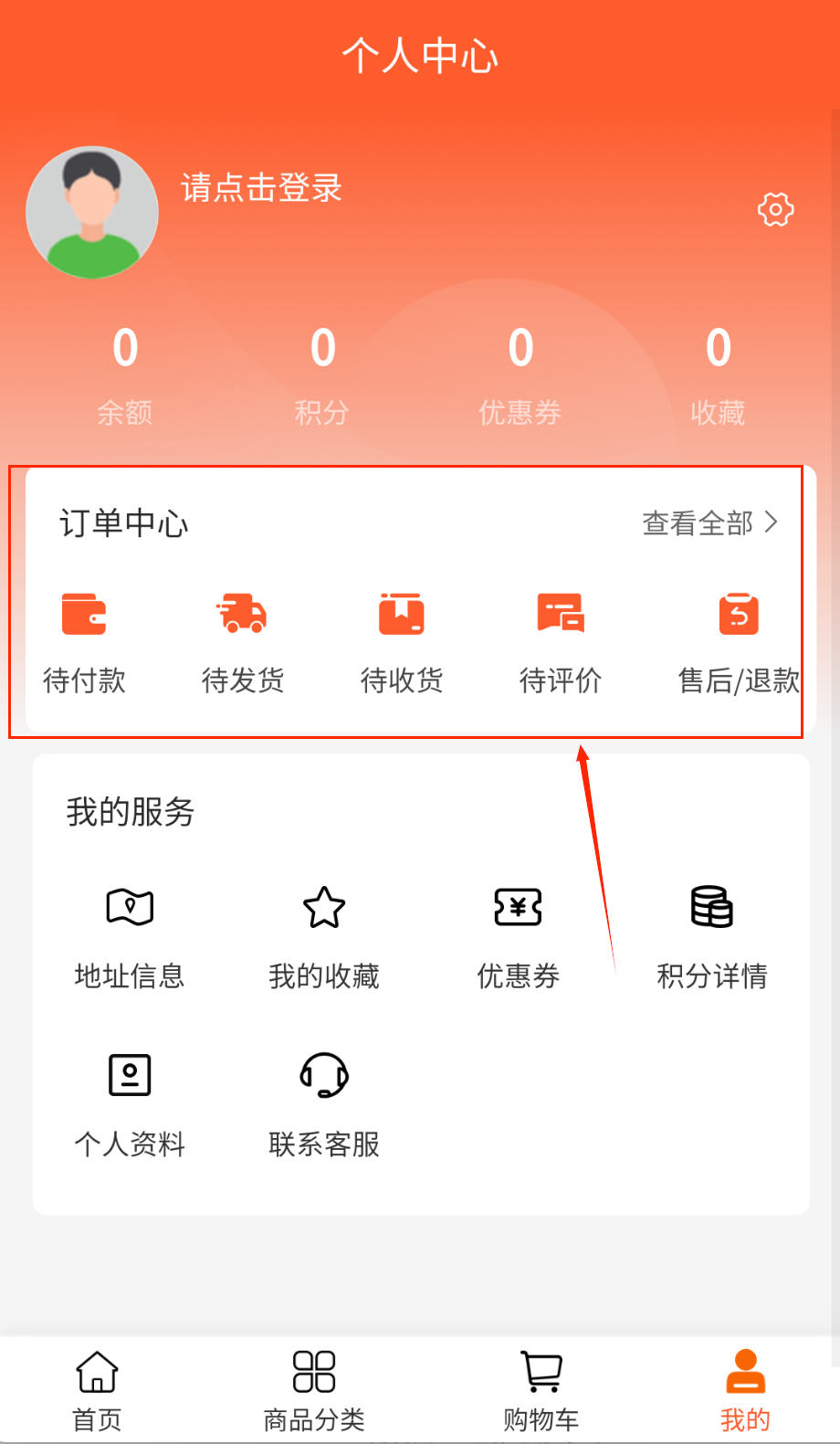This screenshot has width=840, height=1444.
Task: Select the 我的 tab
Action: coord(746,1390)
